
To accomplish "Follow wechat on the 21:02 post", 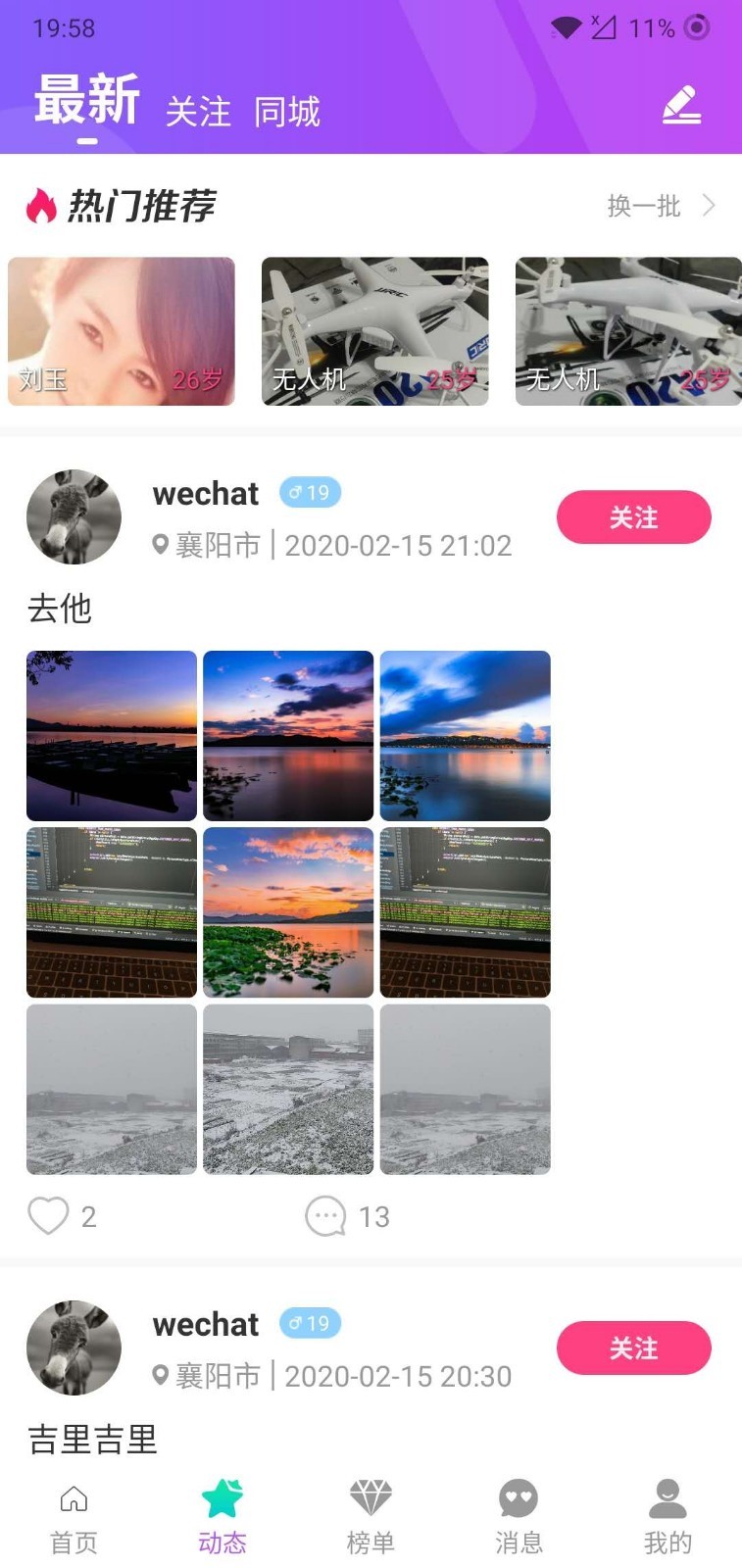I will [x=633, y=517].
